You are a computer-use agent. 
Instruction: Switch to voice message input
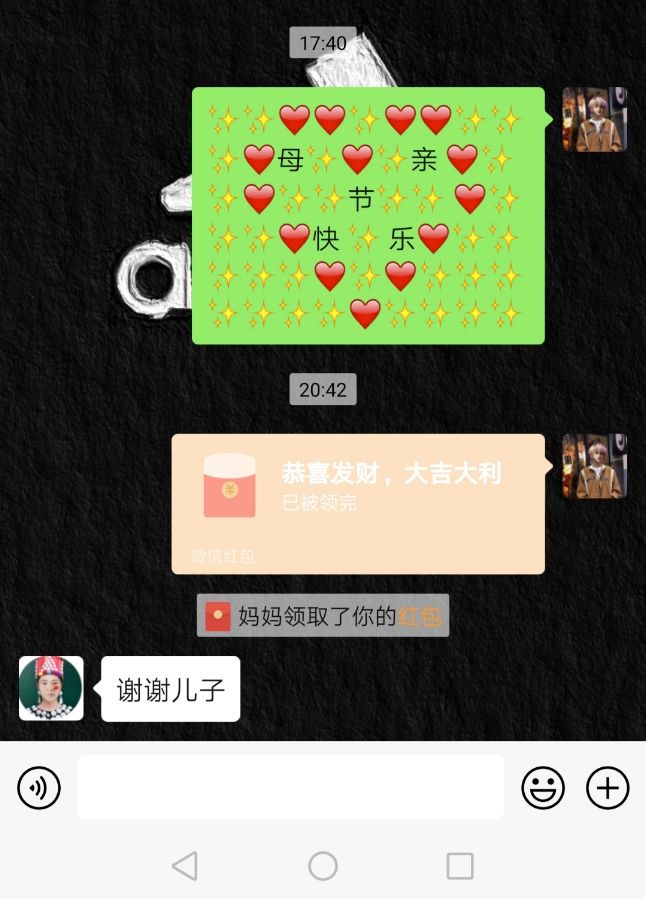(x=39, y=788)
